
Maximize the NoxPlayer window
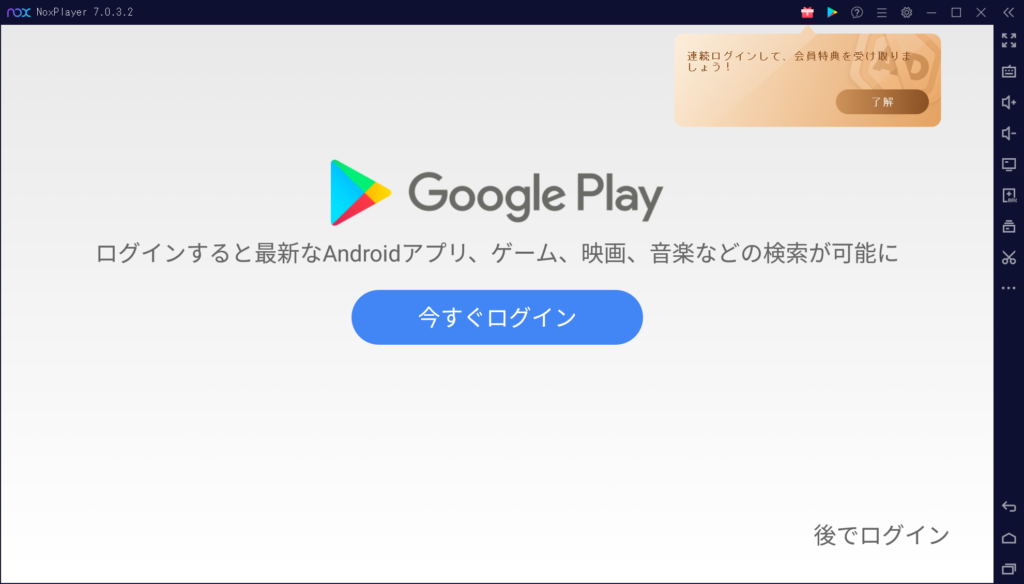(x=956, y=12)
